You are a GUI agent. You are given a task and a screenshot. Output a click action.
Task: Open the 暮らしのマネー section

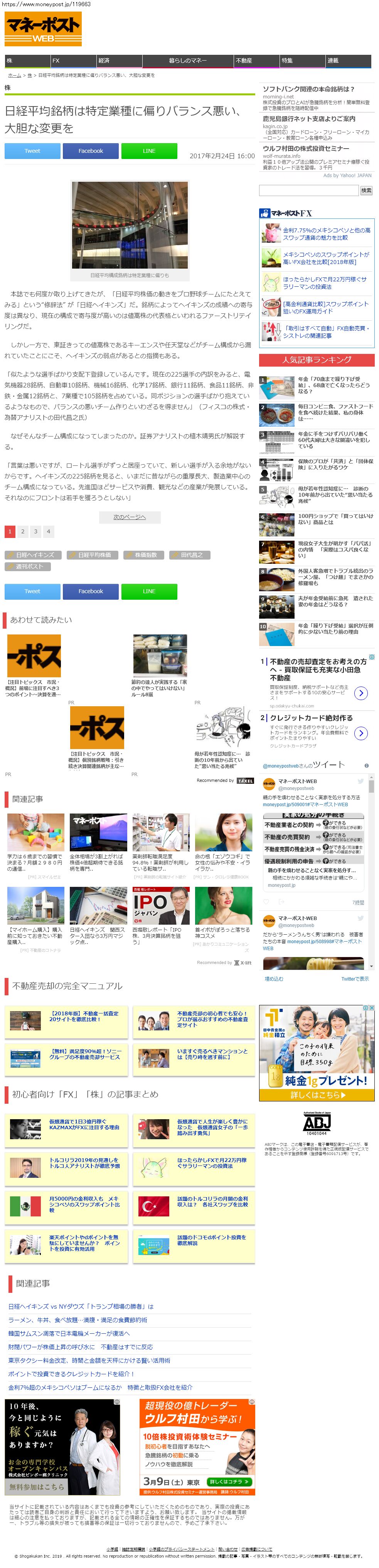pos(188,61)
